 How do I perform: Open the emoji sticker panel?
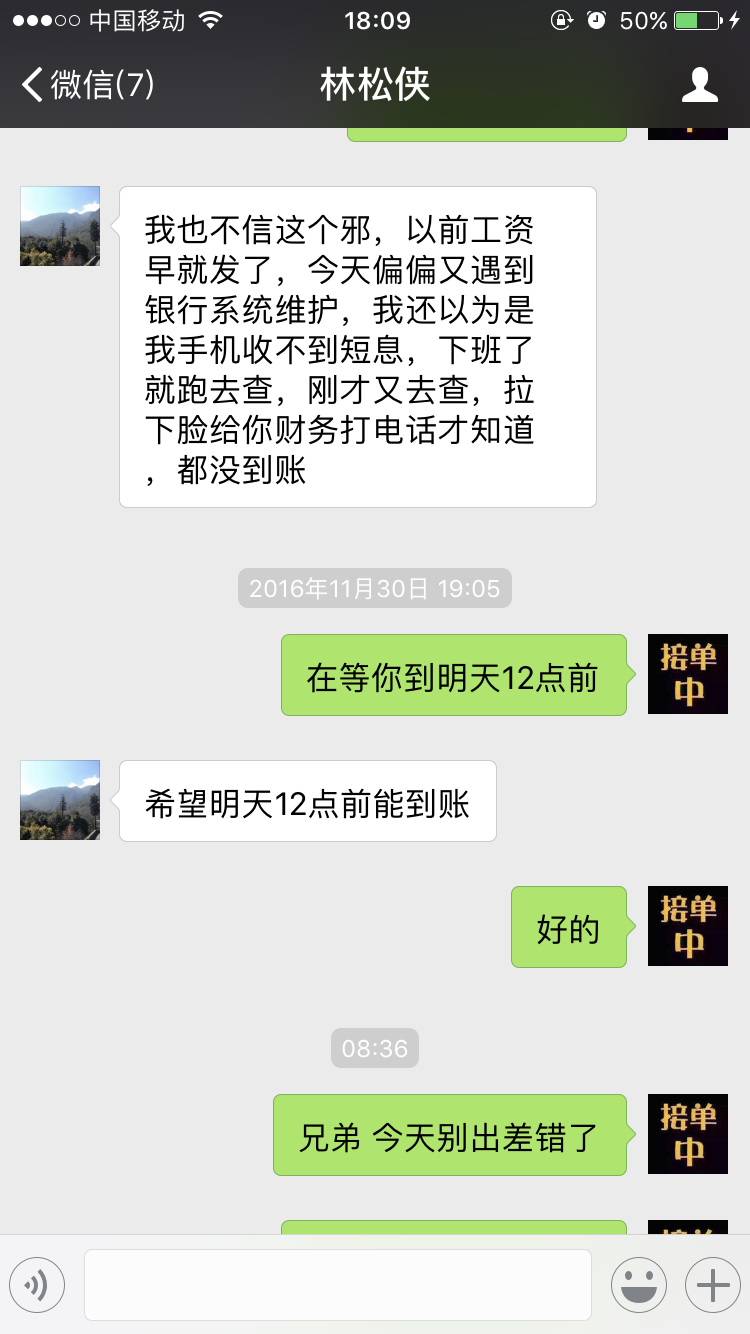[x=638, y=1285]
